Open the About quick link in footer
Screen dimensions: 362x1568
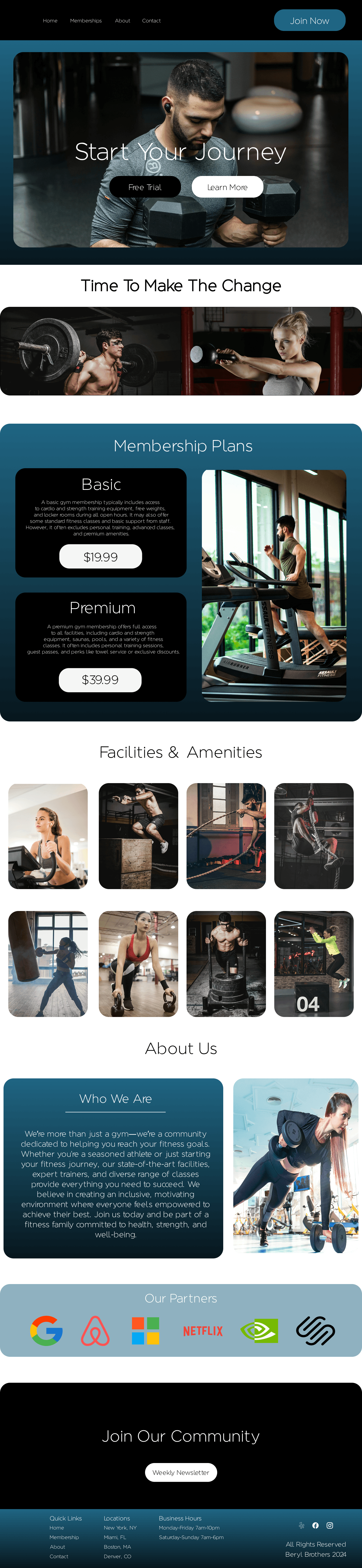pyautogui.click(x=57, y=1547)
